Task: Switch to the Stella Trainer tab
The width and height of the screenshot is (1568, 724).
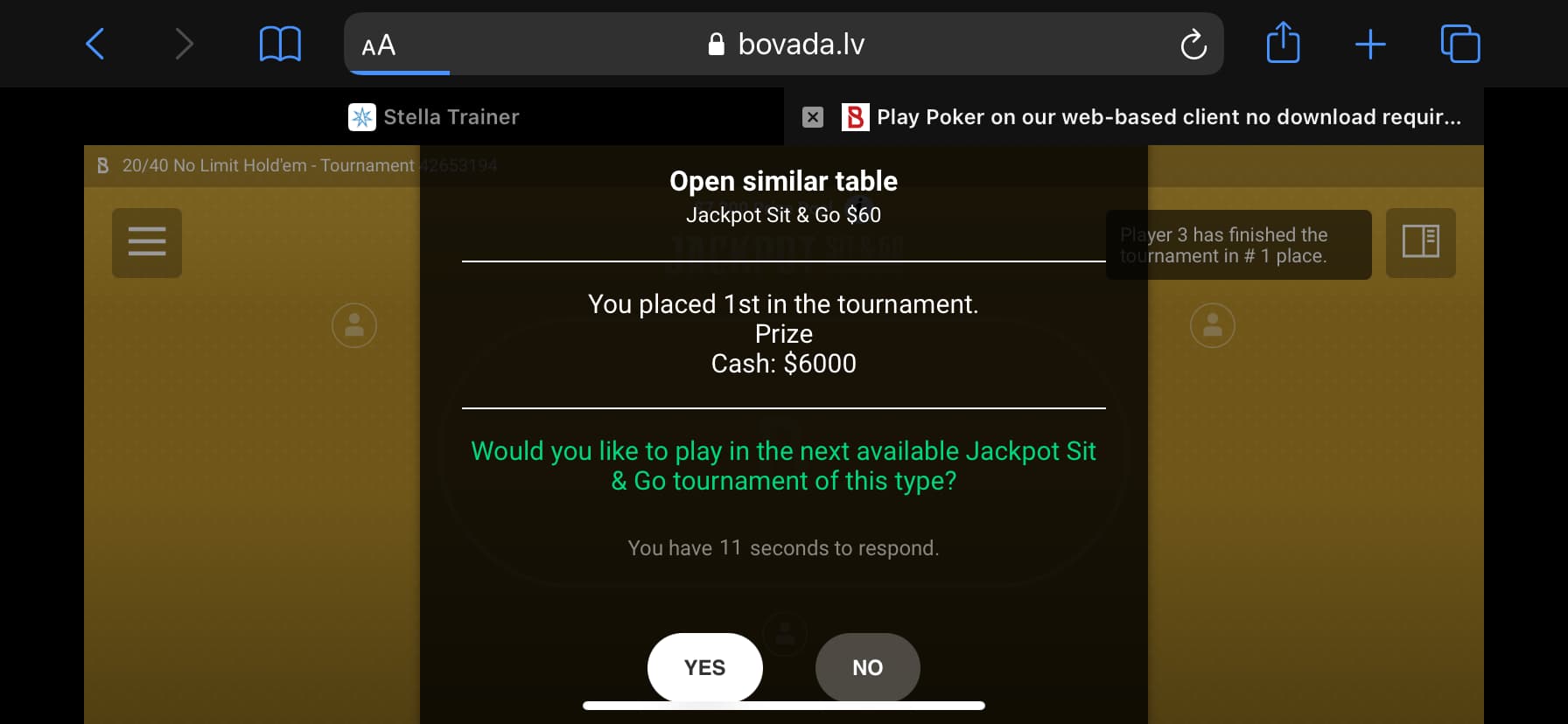Action: (434, 117)
